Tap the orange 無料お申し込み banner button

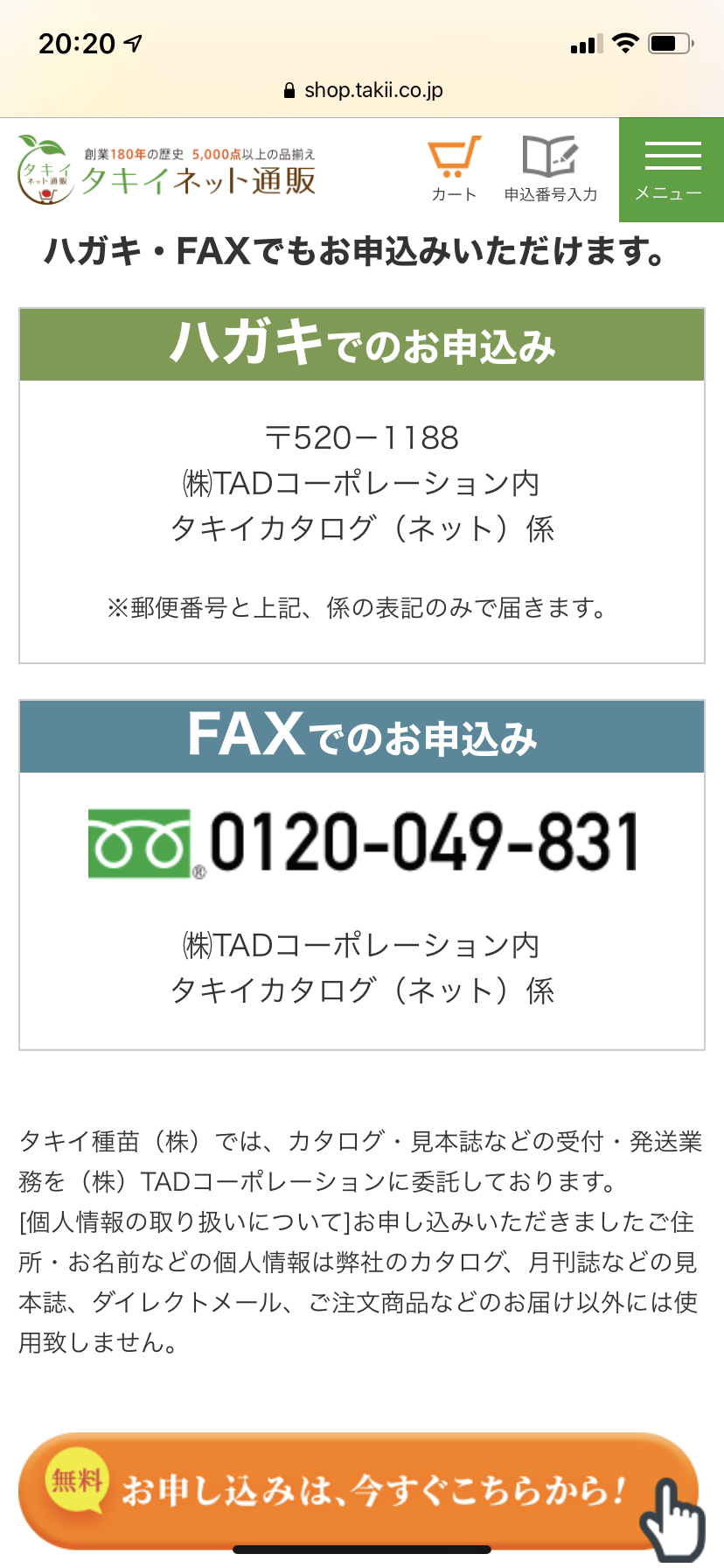click(x=359, y=1490)
